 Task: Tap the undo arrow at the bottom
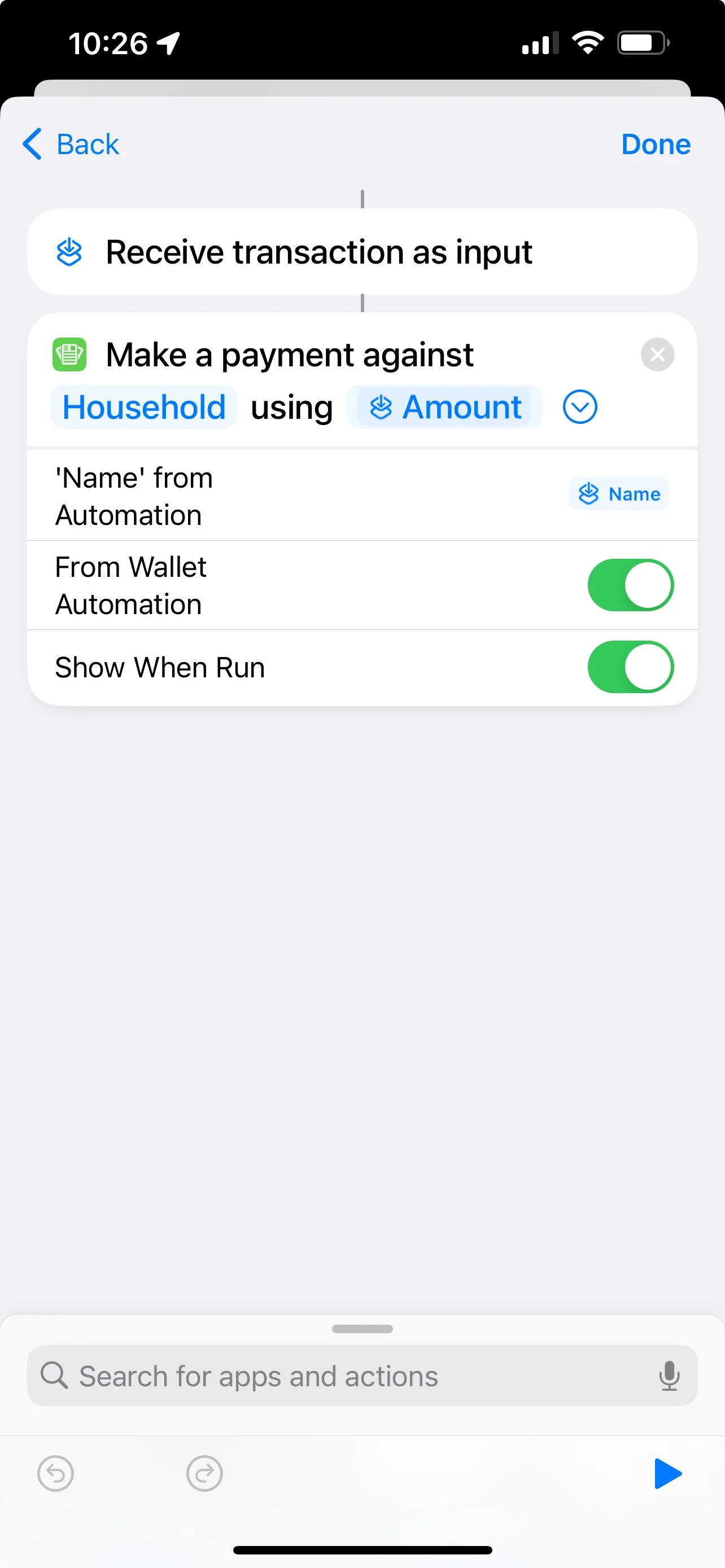tap(56, 1474)
